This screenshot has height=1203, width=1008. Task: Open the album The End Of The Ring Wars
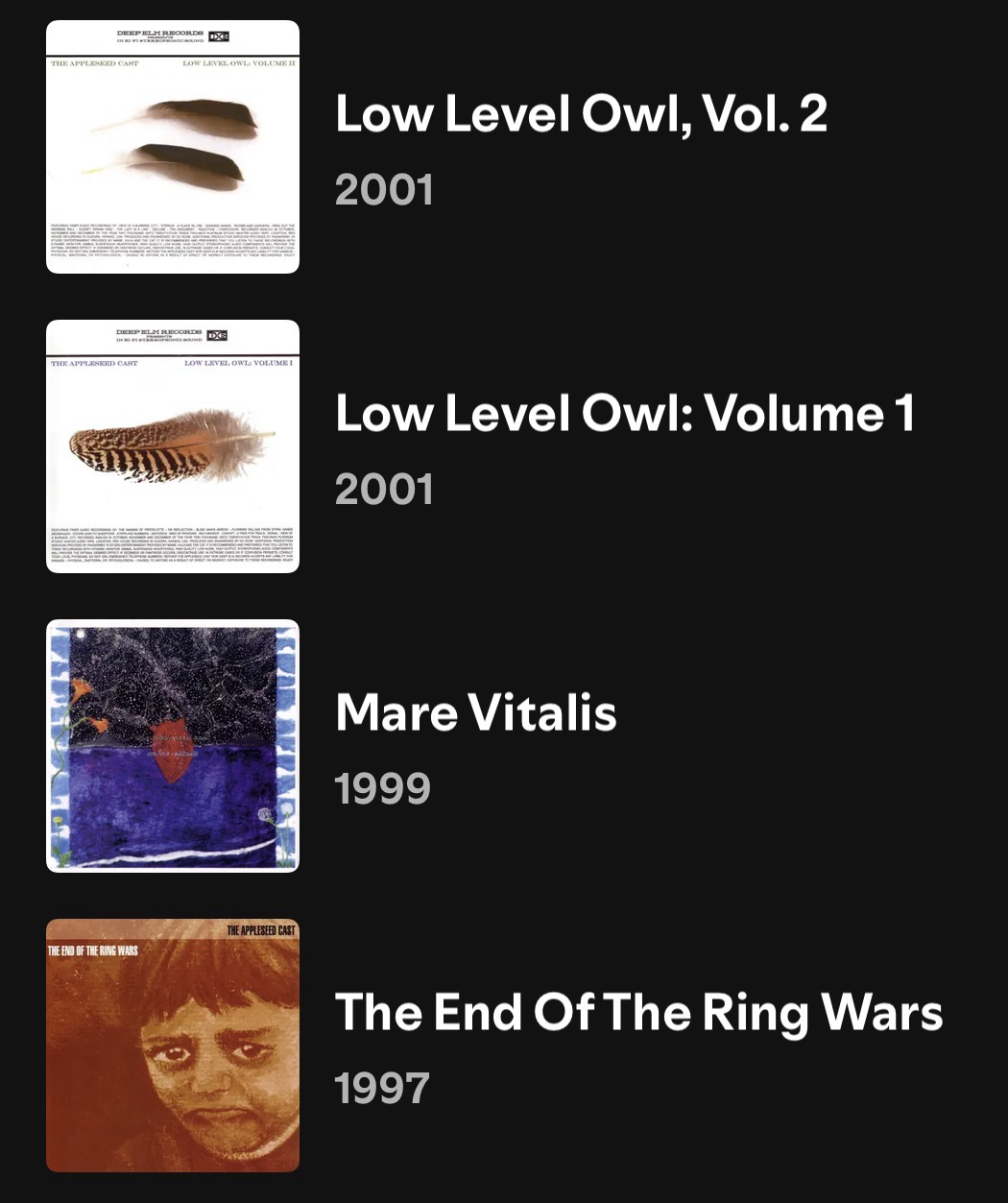coord(637,1013)
